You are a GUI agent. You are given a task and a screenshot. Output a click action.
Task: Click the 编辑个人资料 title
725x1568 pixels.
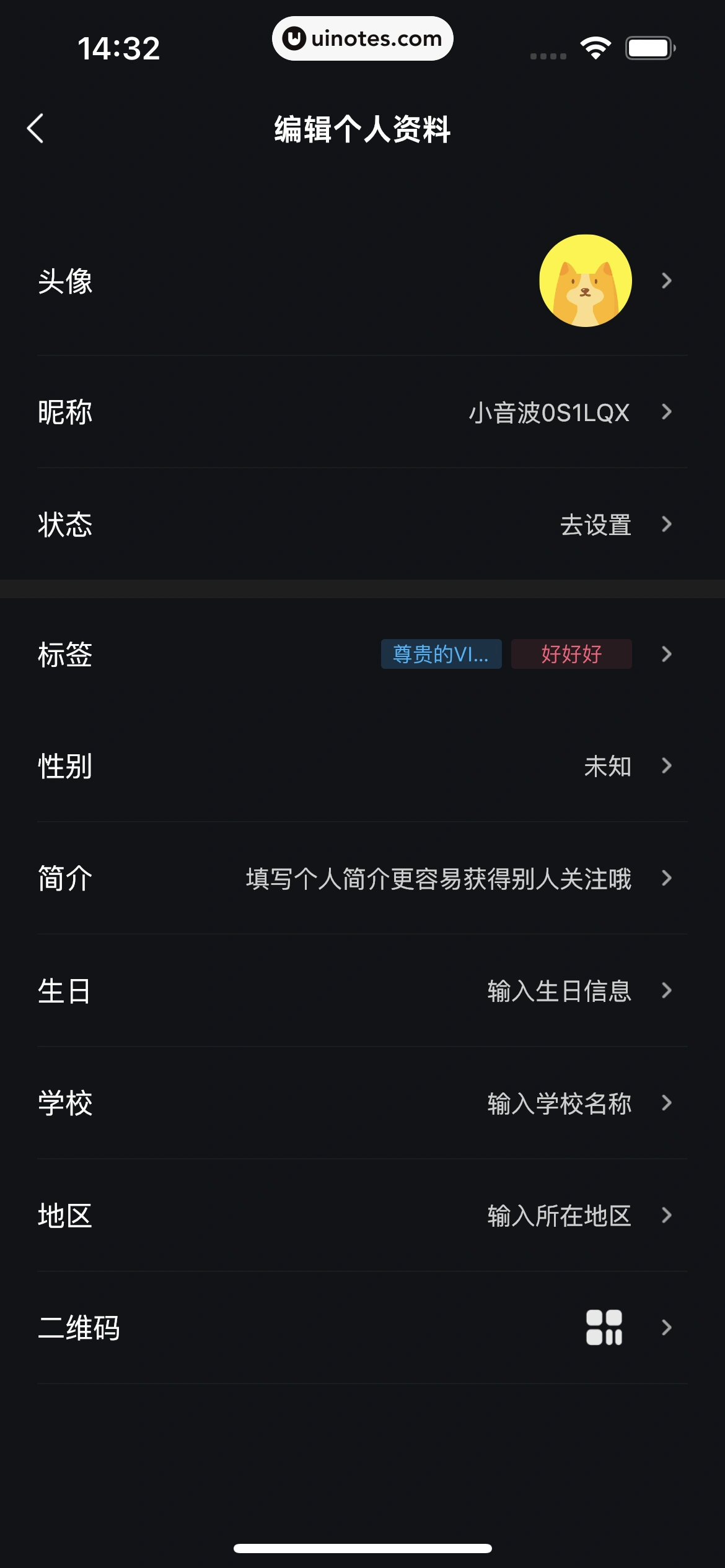click(362, 128)
